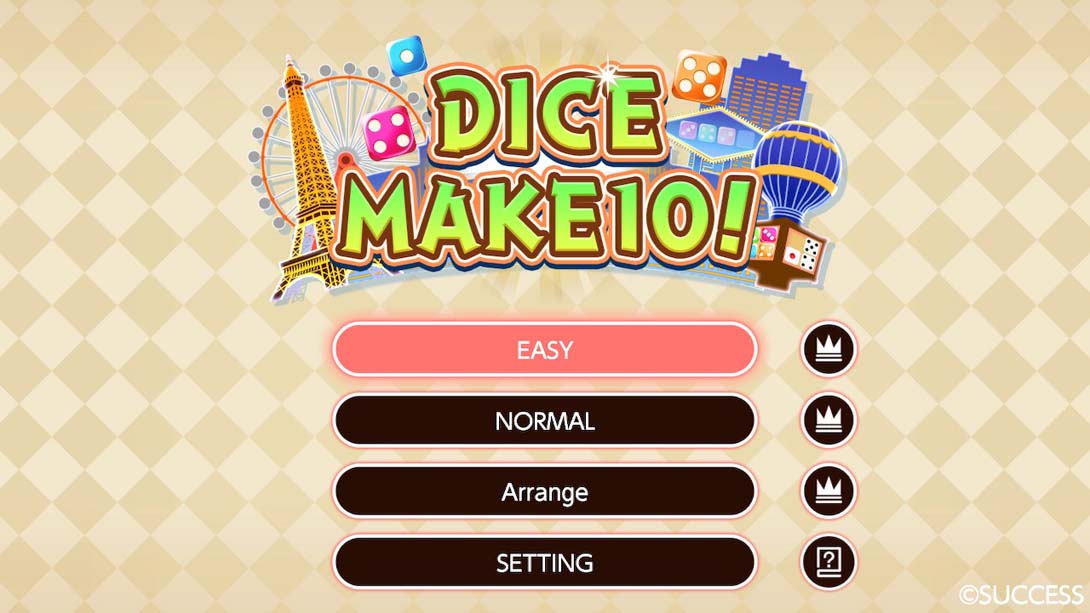View the crown ranking for NORMAL
Screen dimensions: 1090x613
tap(828, 421)
